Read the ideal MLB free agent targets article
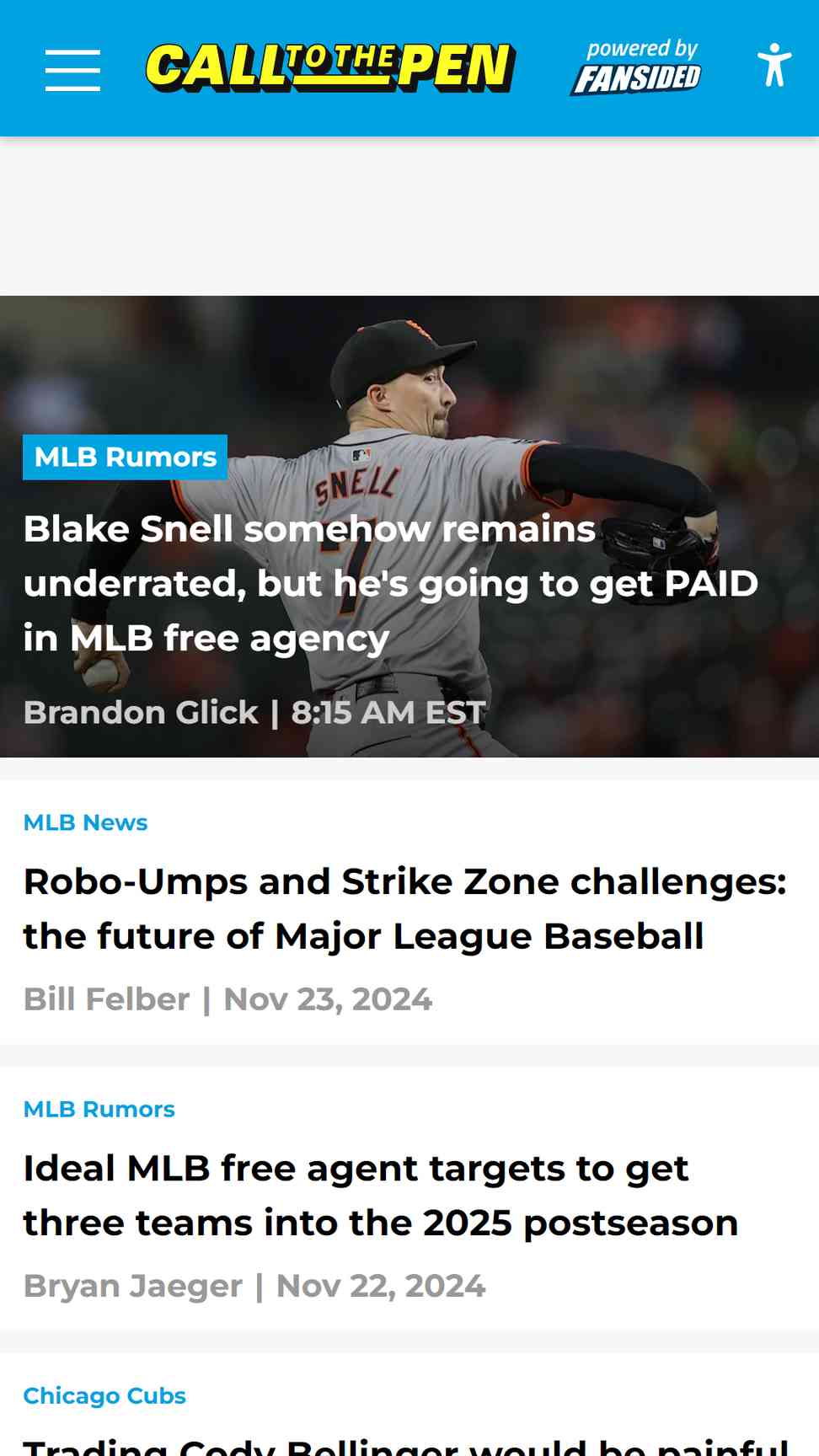This screenshot has width=819, height=1456. [x=381, y=1196]
